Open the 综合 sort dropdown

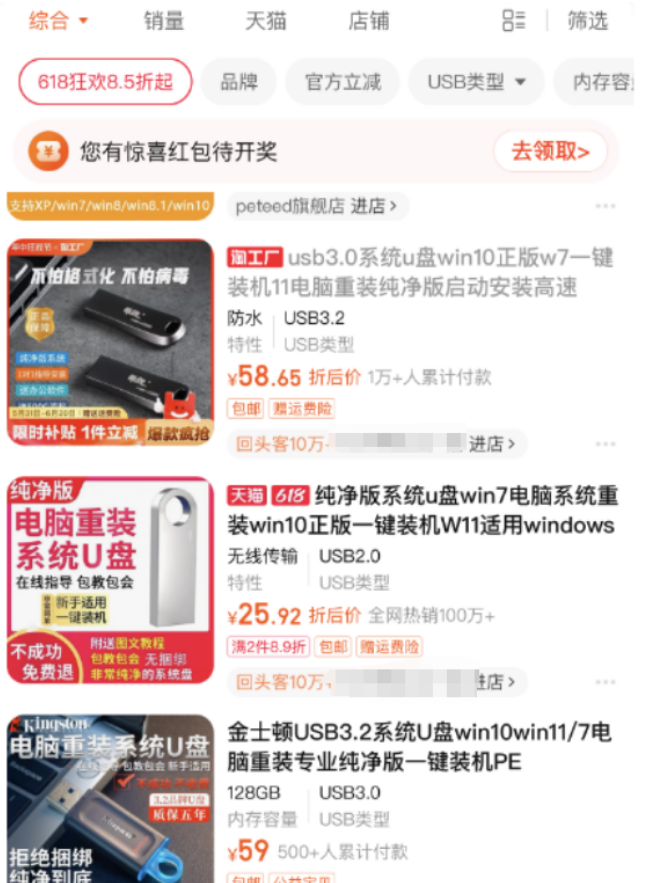pos(58,20)
